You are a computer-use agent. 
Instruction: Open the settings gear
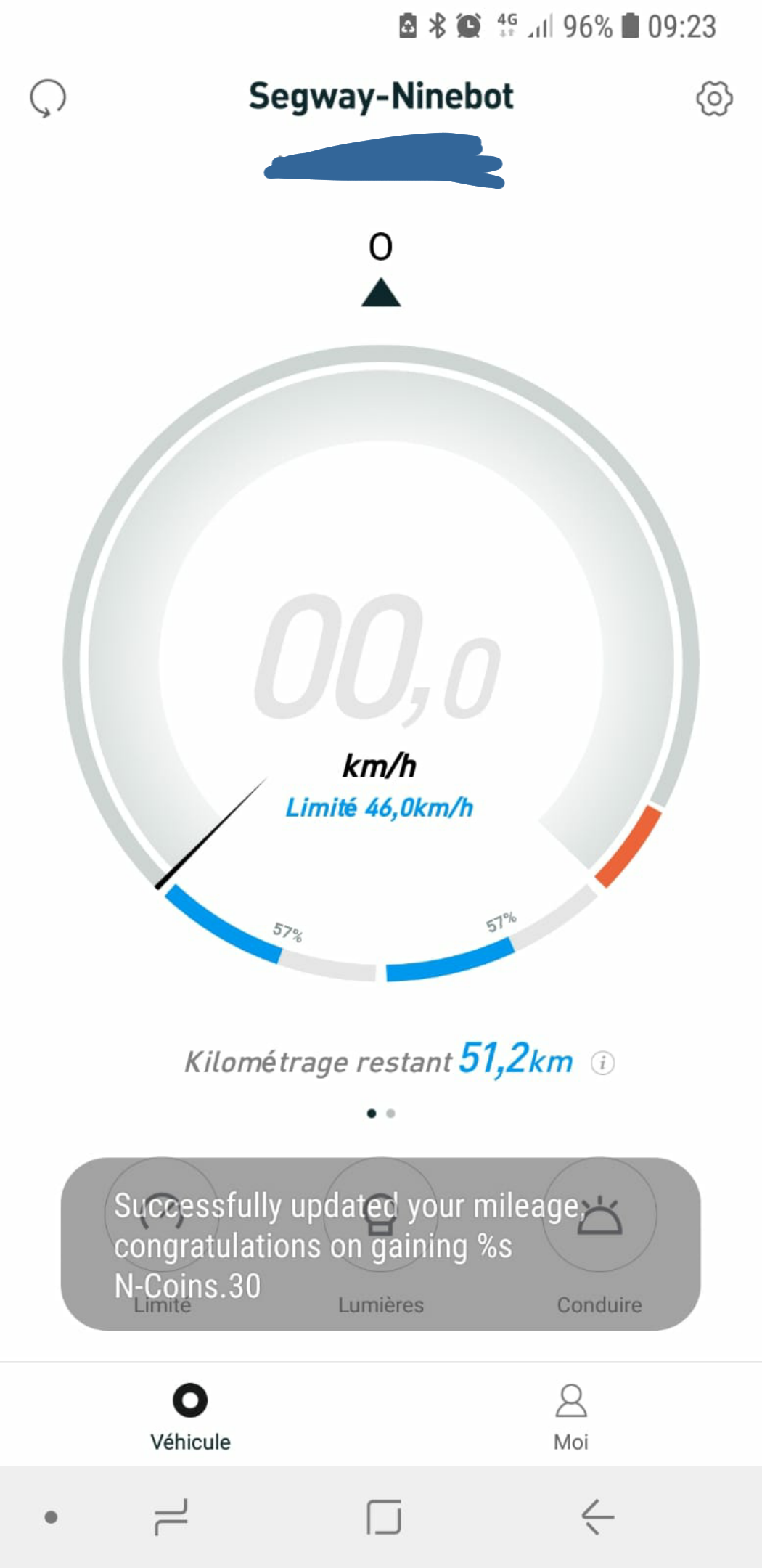pos(714,98)
